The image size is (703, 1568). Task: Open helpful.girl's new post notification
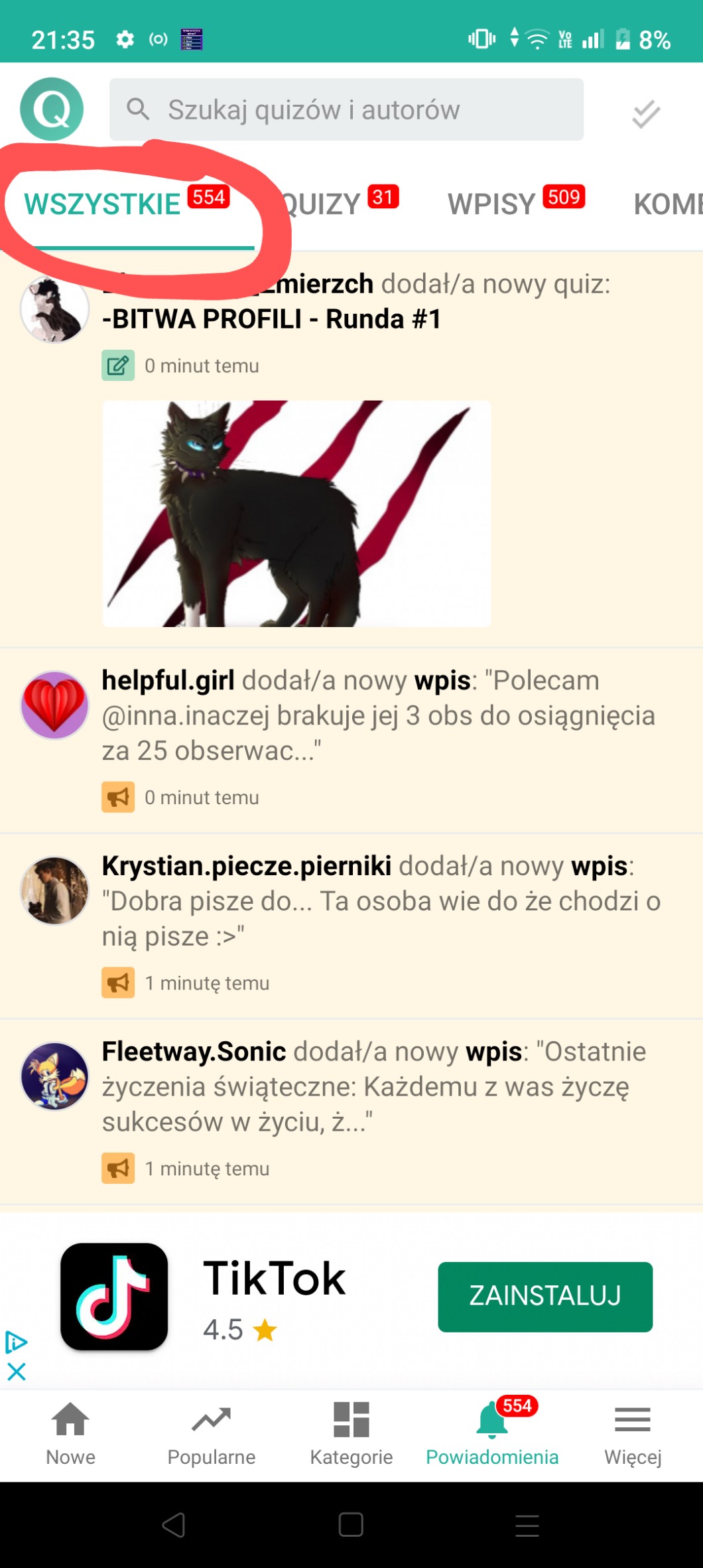378,716
